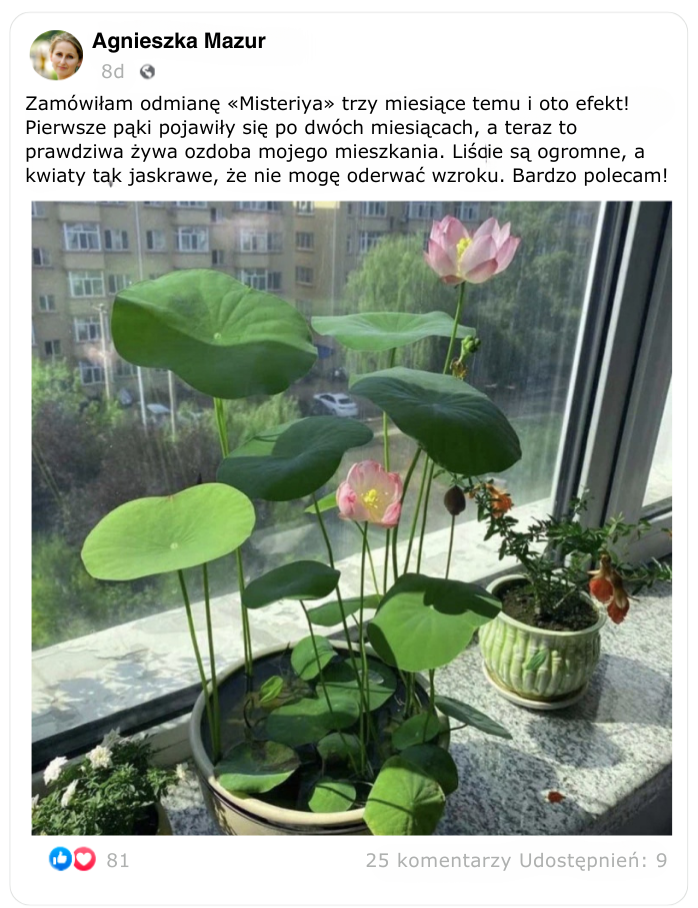The image size is (698, 908).
Task: Open the lotus plant photo full screen
Action: (x=351, y=518)
